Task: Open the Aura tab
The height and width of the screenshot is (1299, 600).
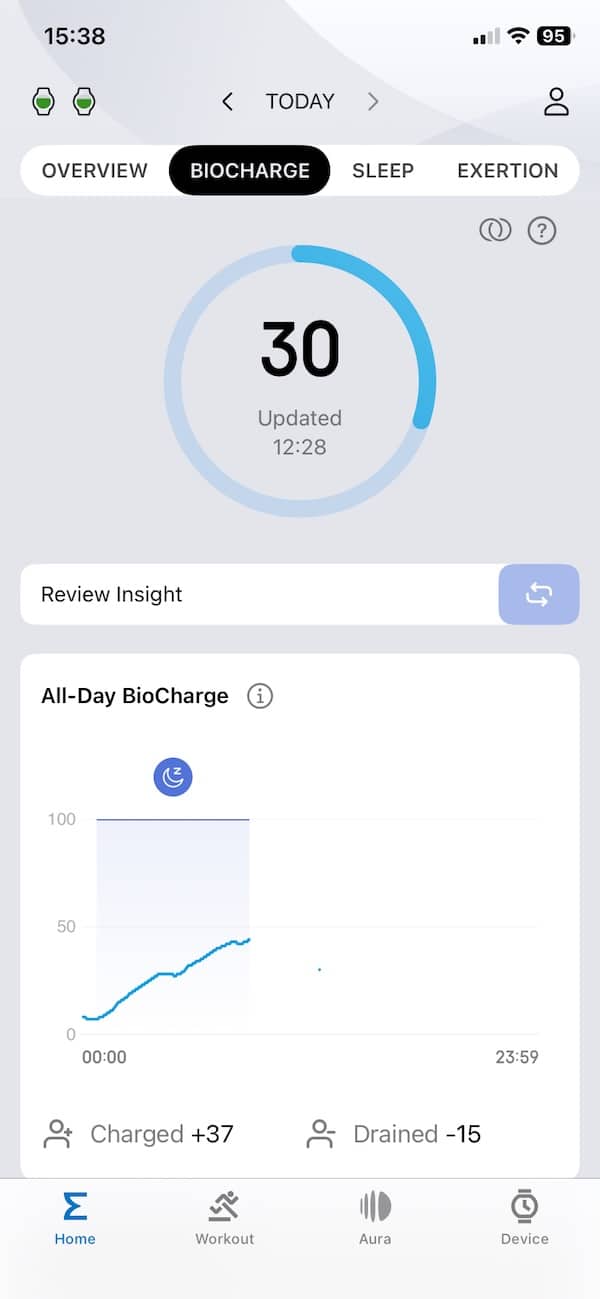Action: pyautogui.click(x=375, y=1218)
